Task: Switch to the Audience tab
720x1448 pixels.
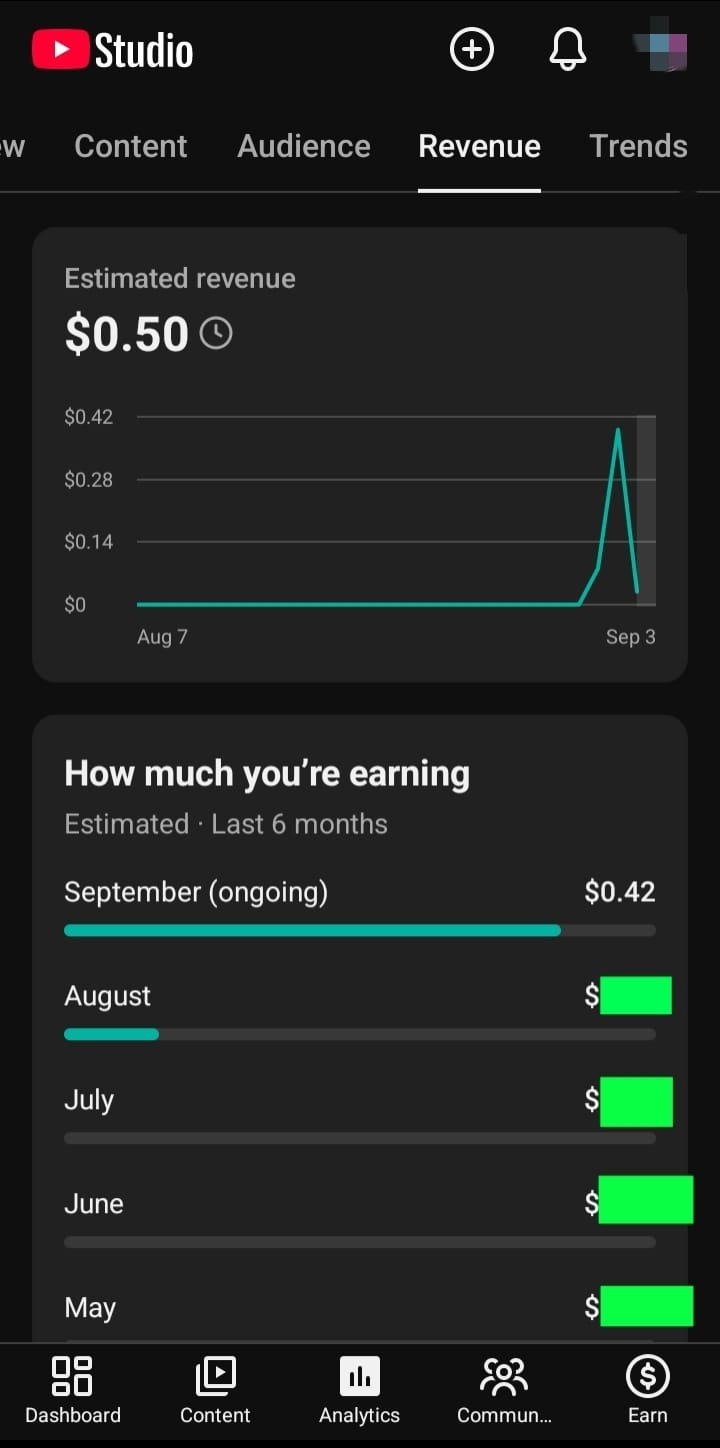Action: (304, 146)
